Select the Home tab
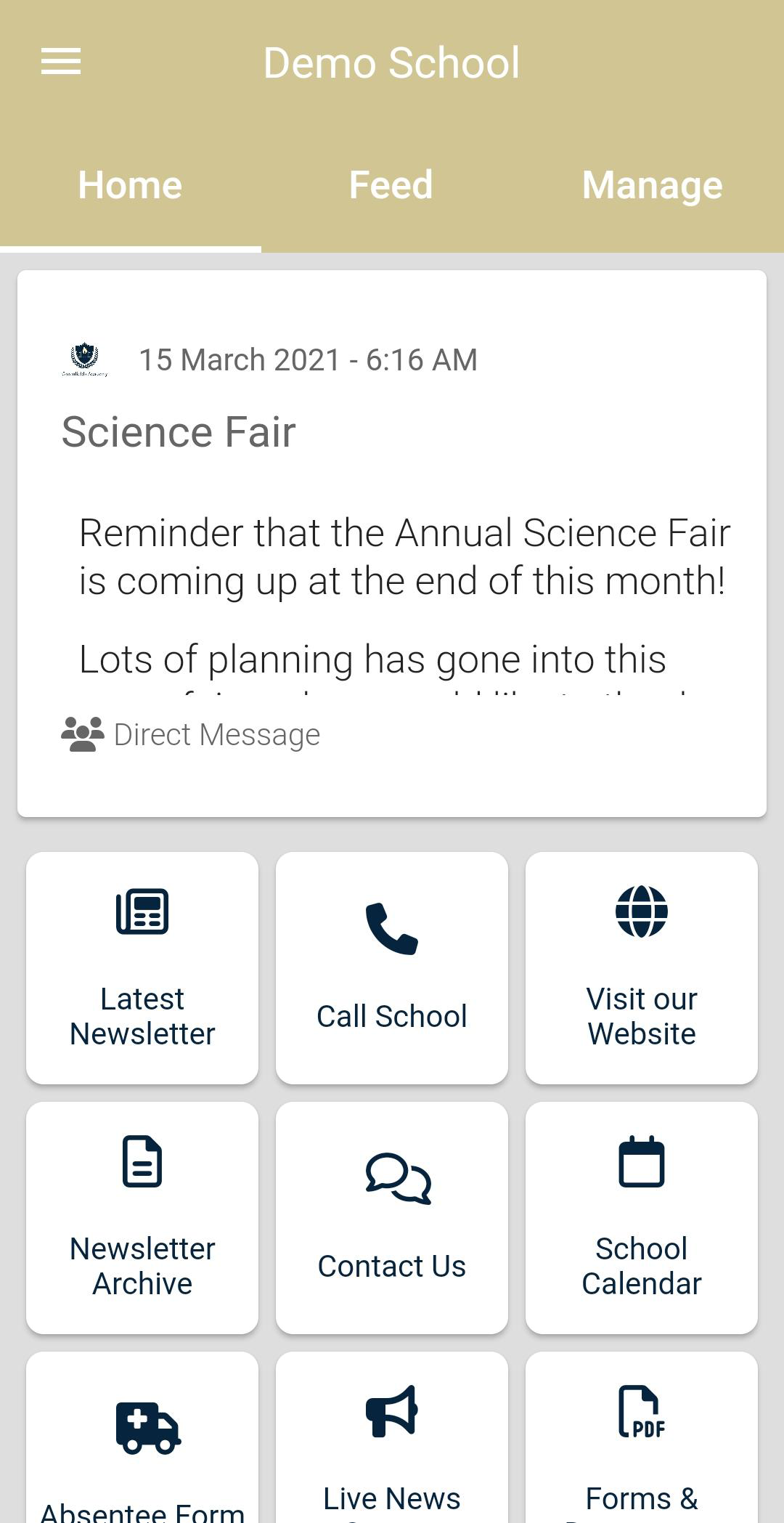Image resolution: width=784 pixels, height=1523 pixels. (131, 185)
